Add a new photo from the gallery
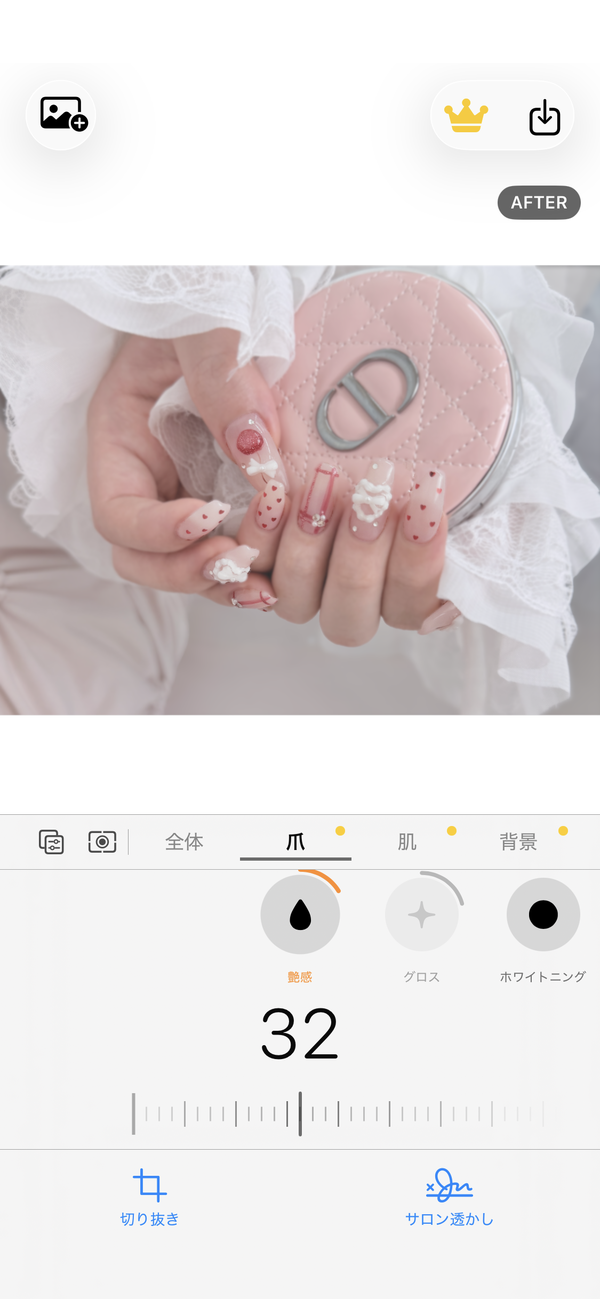Image resolution: width=600 pixels, height=1299 pixels. click(61, 115)
